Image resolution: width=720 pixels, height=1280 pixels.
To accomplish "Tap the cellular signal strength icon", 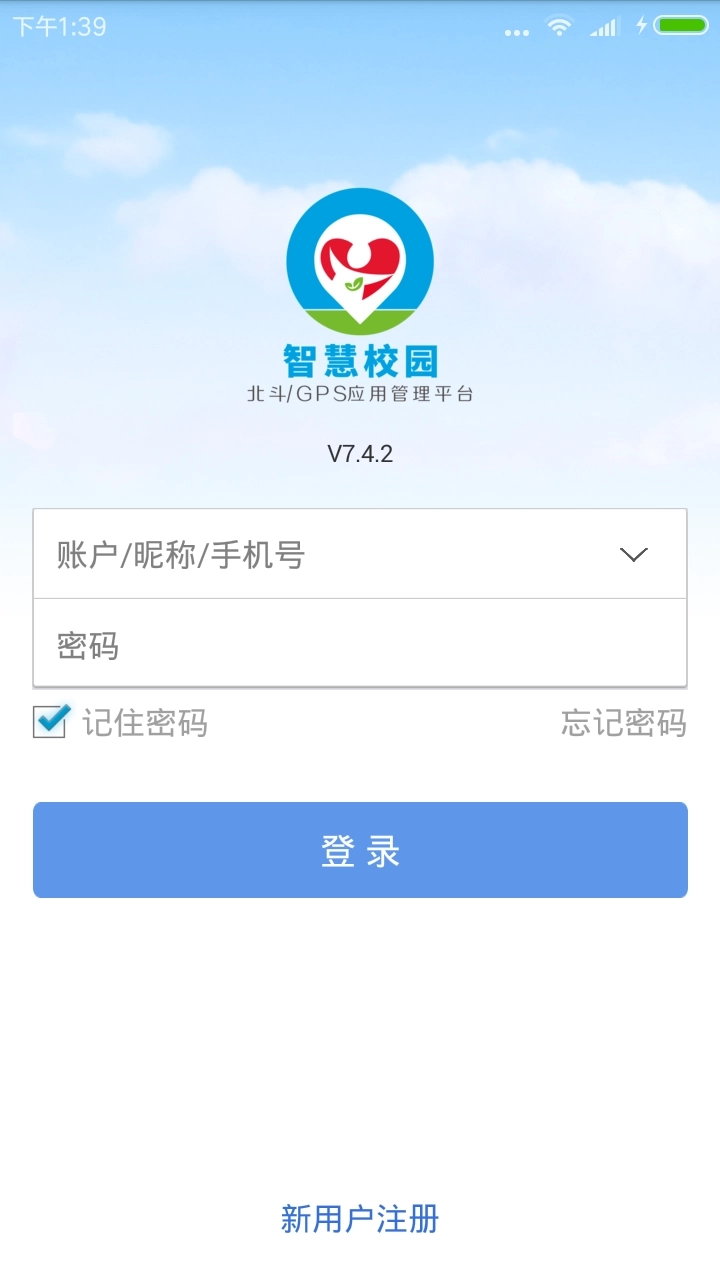I will [603, 27].
